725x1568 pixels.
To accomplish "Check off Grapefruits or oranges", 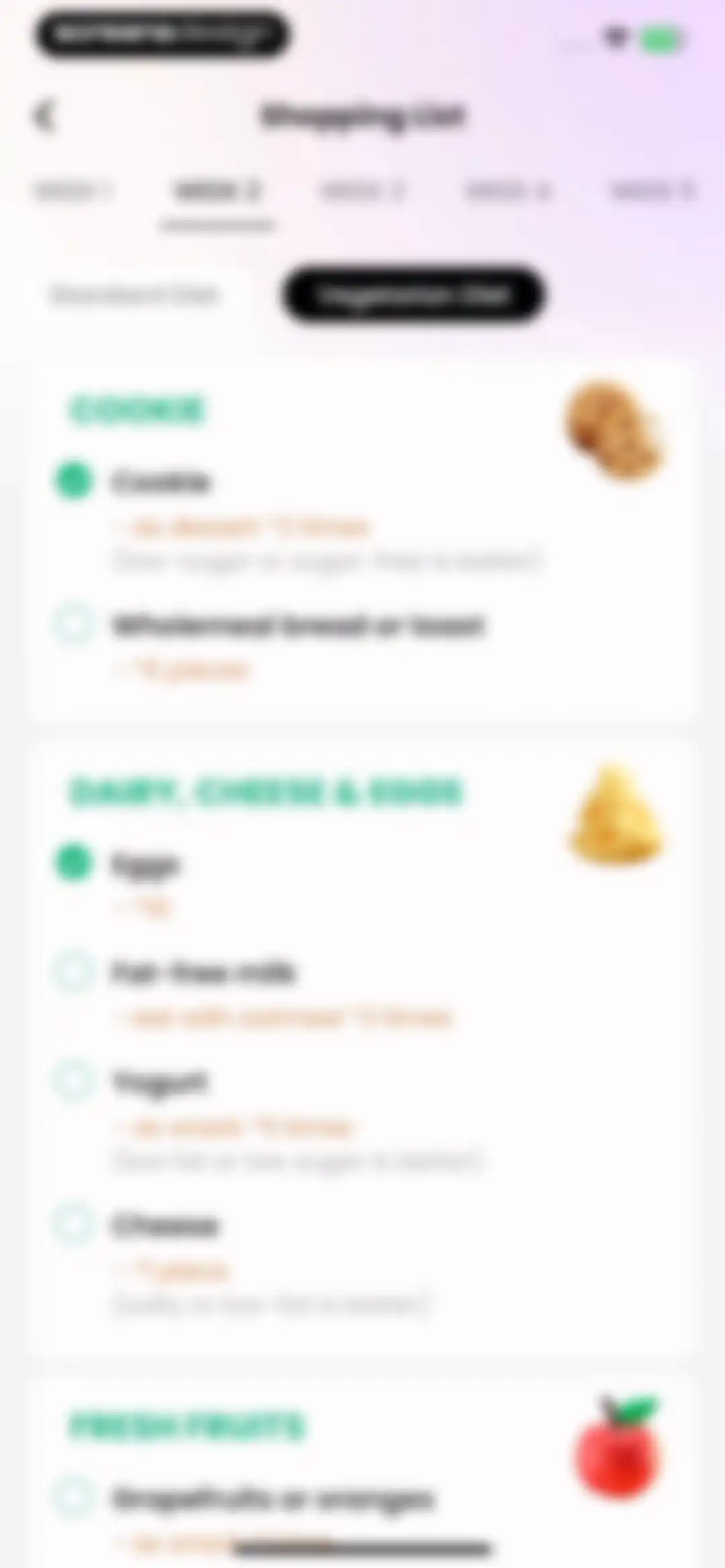I will click(x=73, y=1498).
